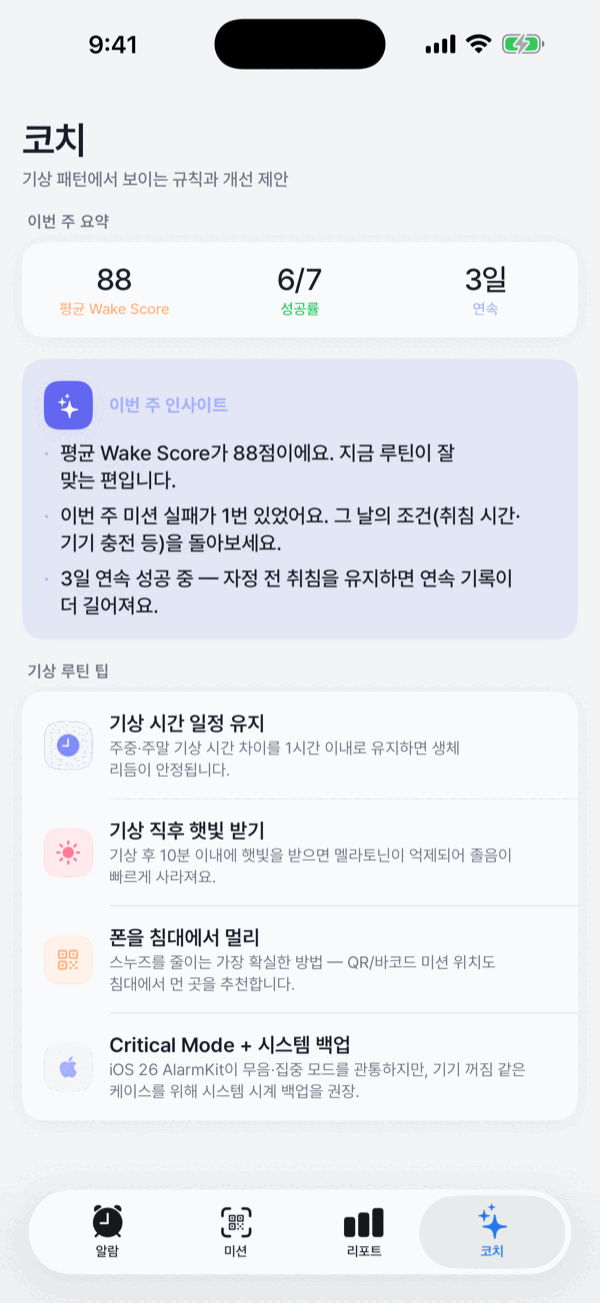Open the 미션 tab

pos(236,1232)
